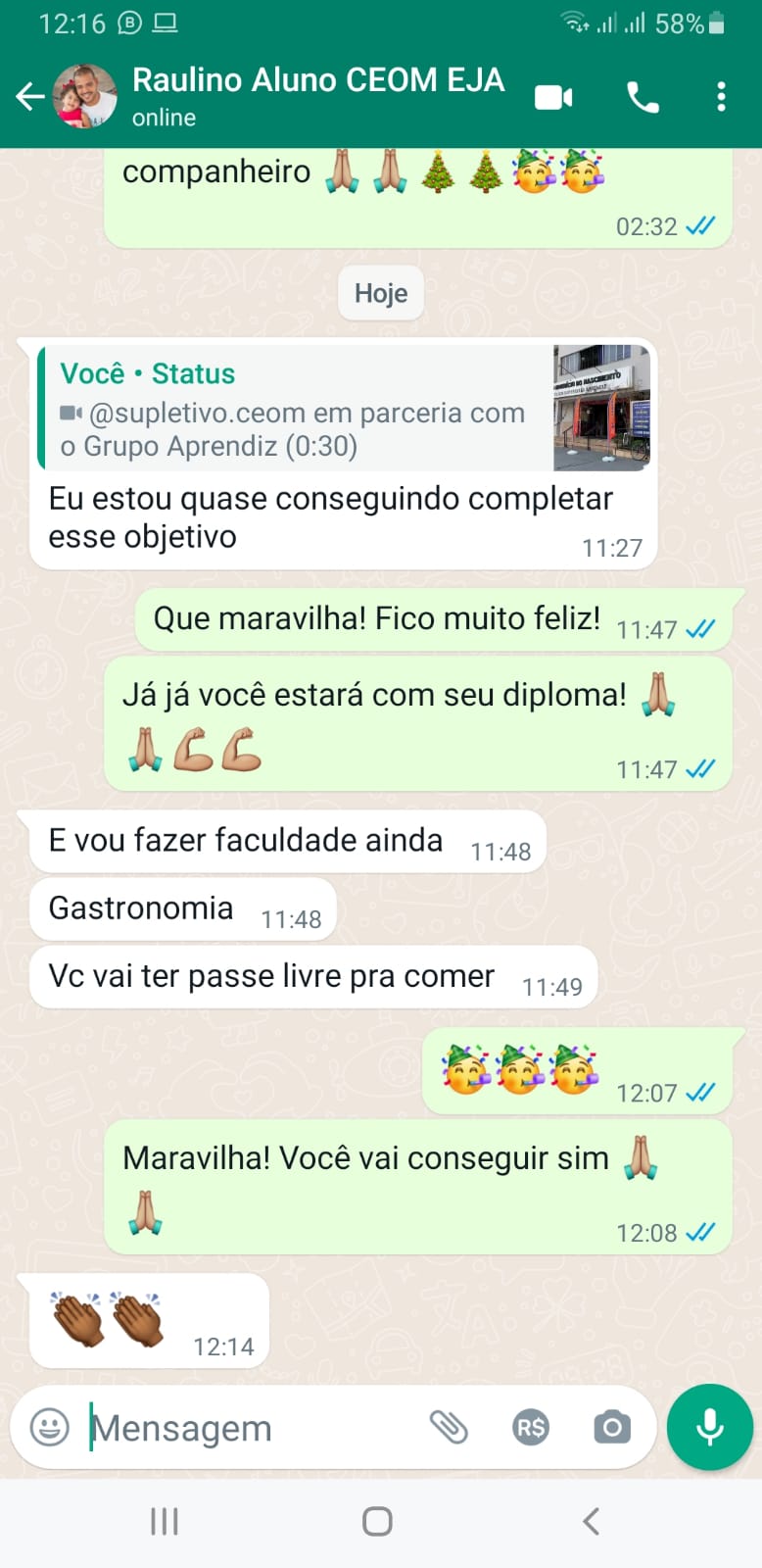
Task: Focus the Mensagem text field
Action: [245, 1428]
